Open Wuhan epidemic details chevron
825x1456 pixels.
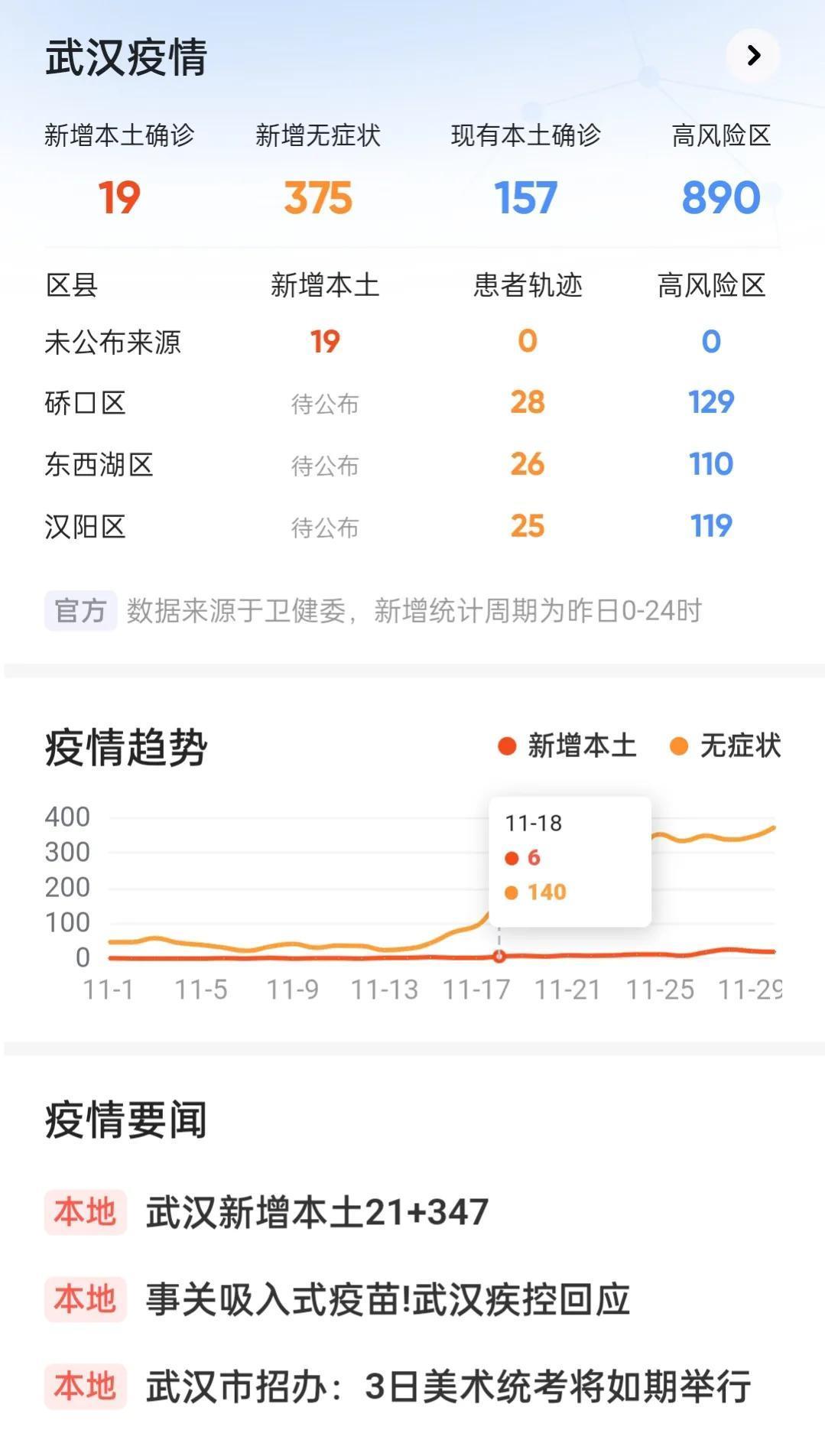(753, 55)
